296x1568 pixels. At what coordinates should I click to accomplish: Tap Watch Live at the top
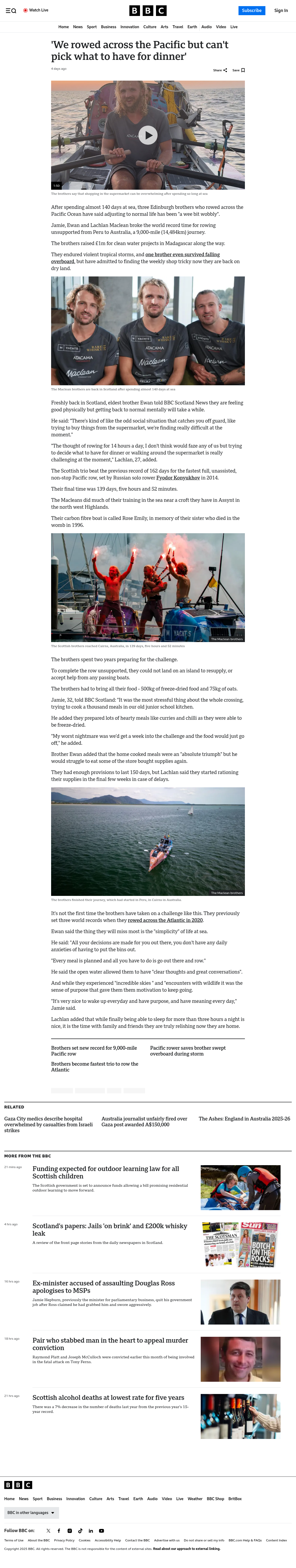click(36, 10)
